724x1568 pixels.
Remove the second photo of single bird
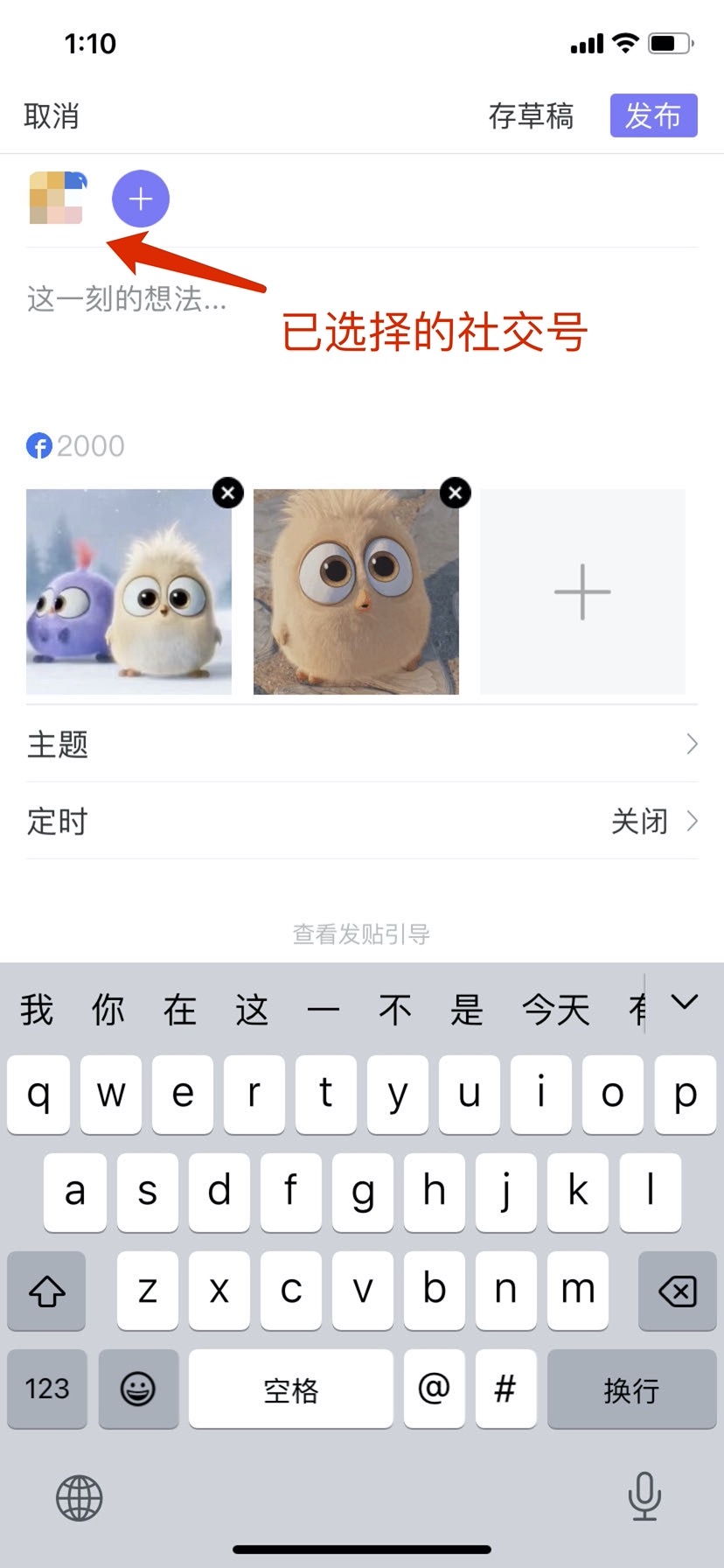[x=456, y=493]
